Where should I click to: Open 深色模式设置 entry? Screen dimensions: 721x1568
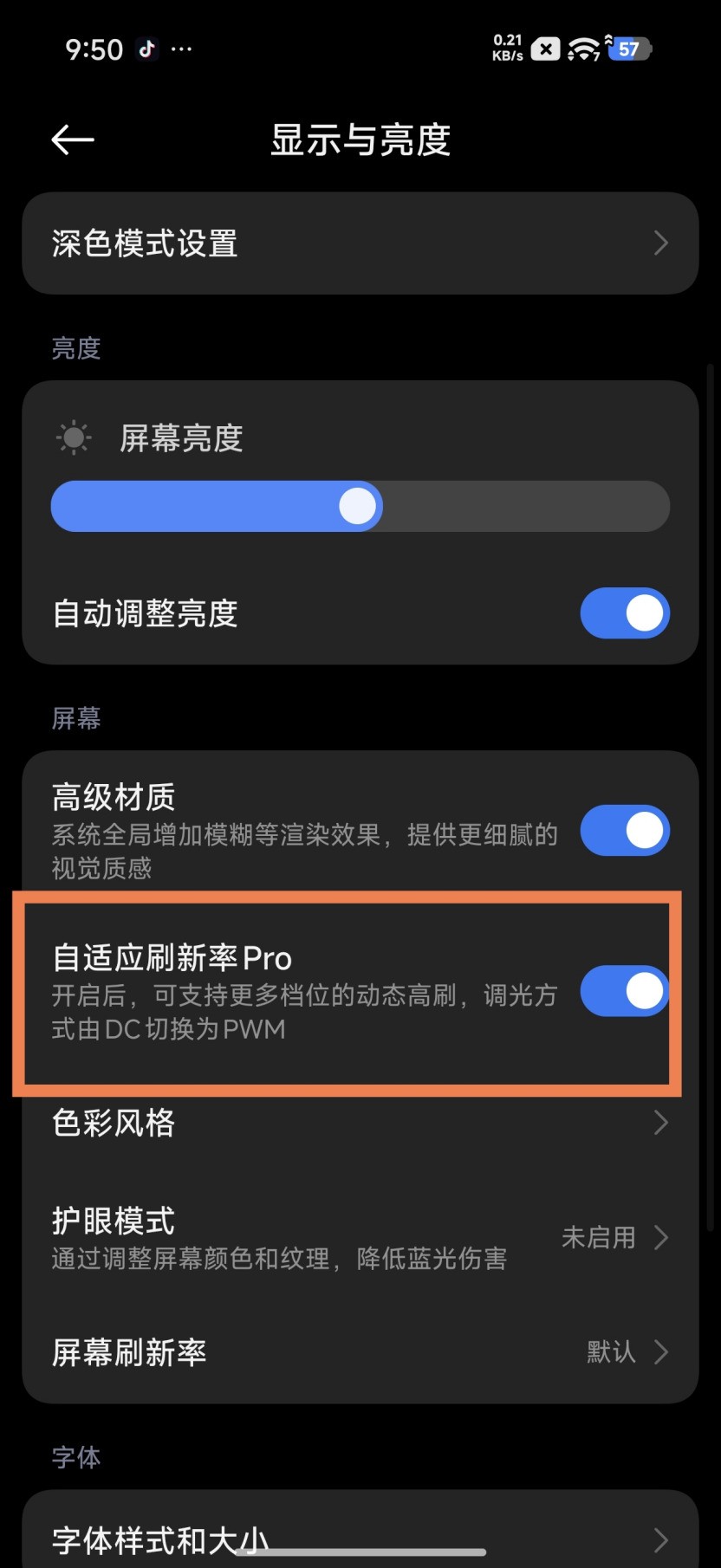pos(360,243)
